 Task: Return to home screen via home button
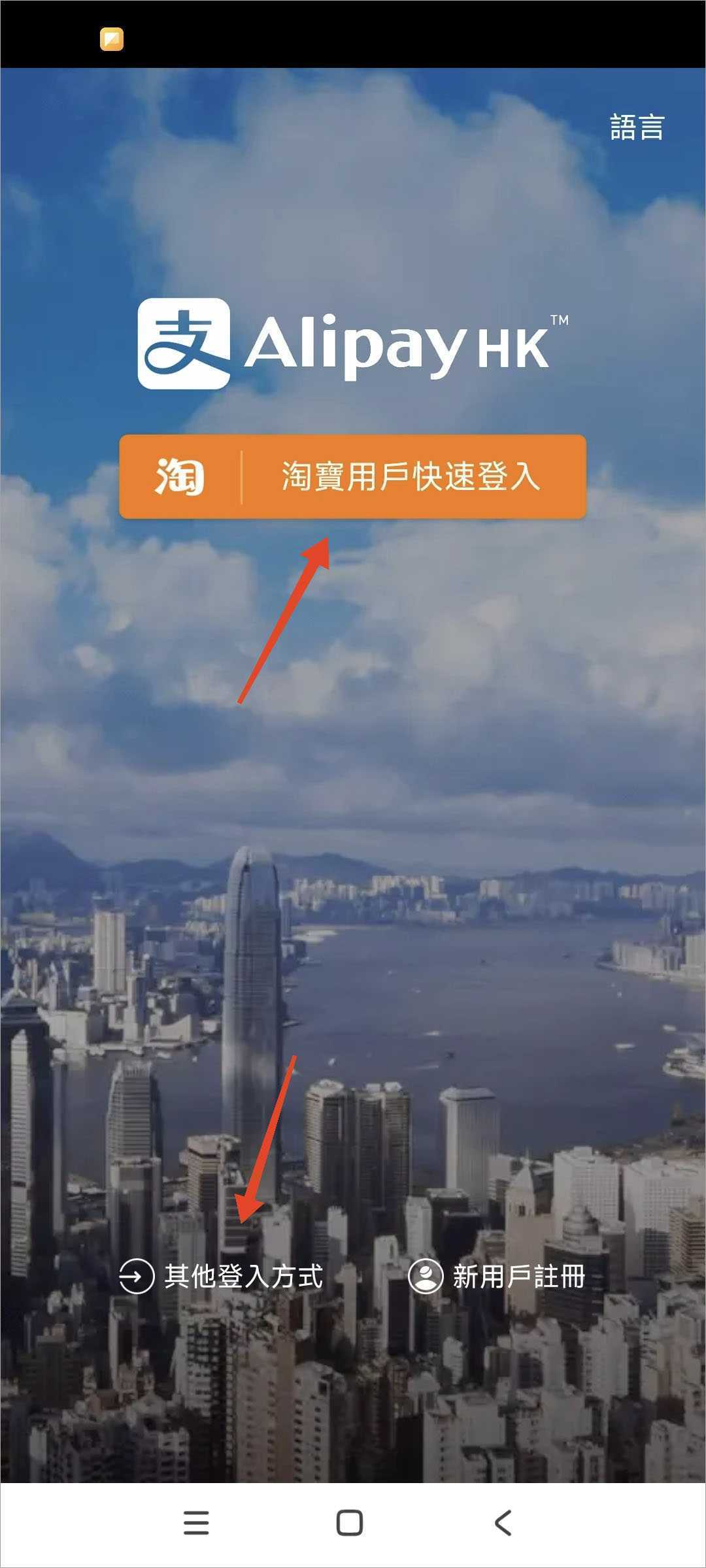coord(350,1522)
